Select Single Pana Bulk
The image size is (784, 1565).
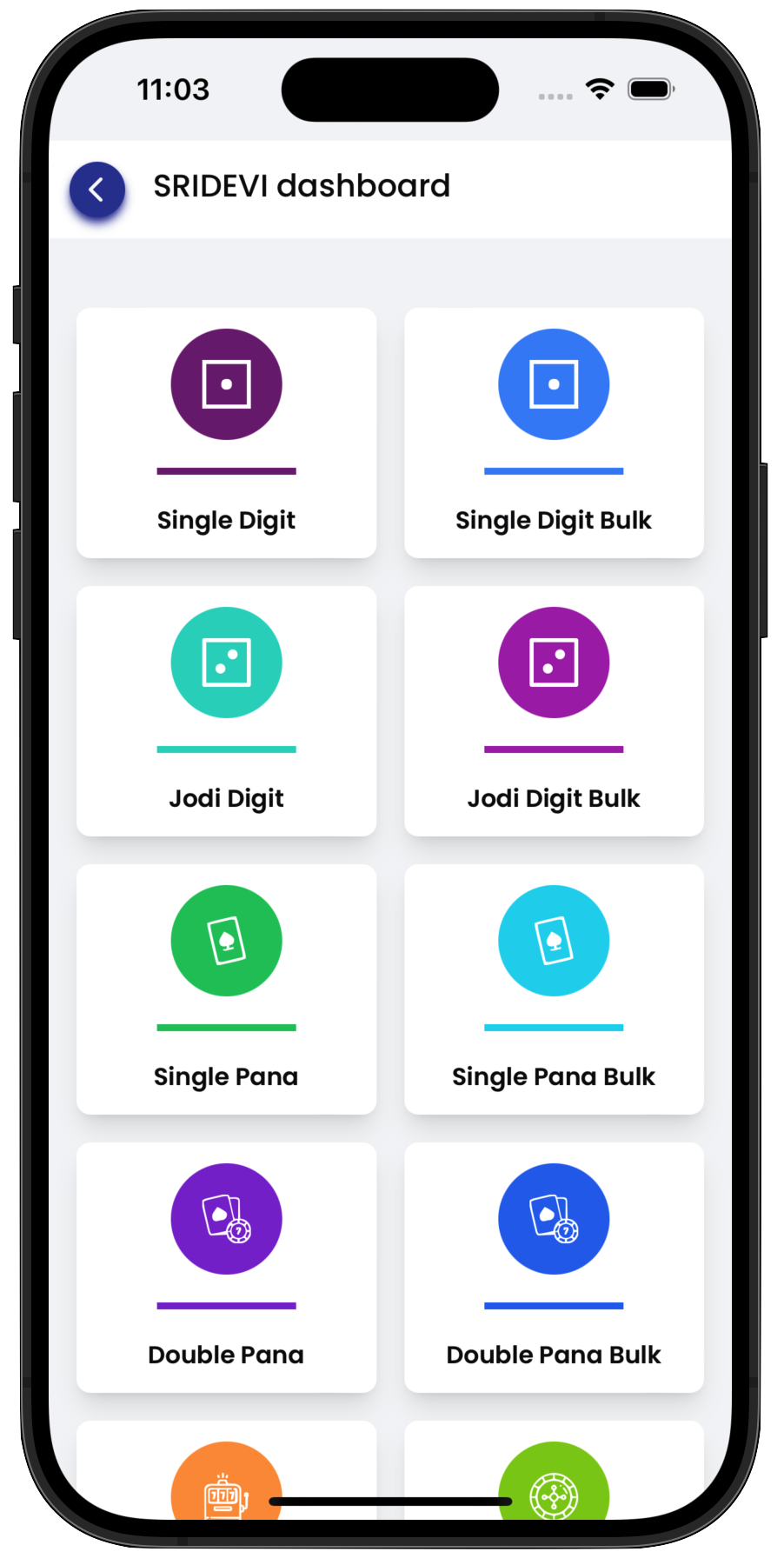pos(554,989)
